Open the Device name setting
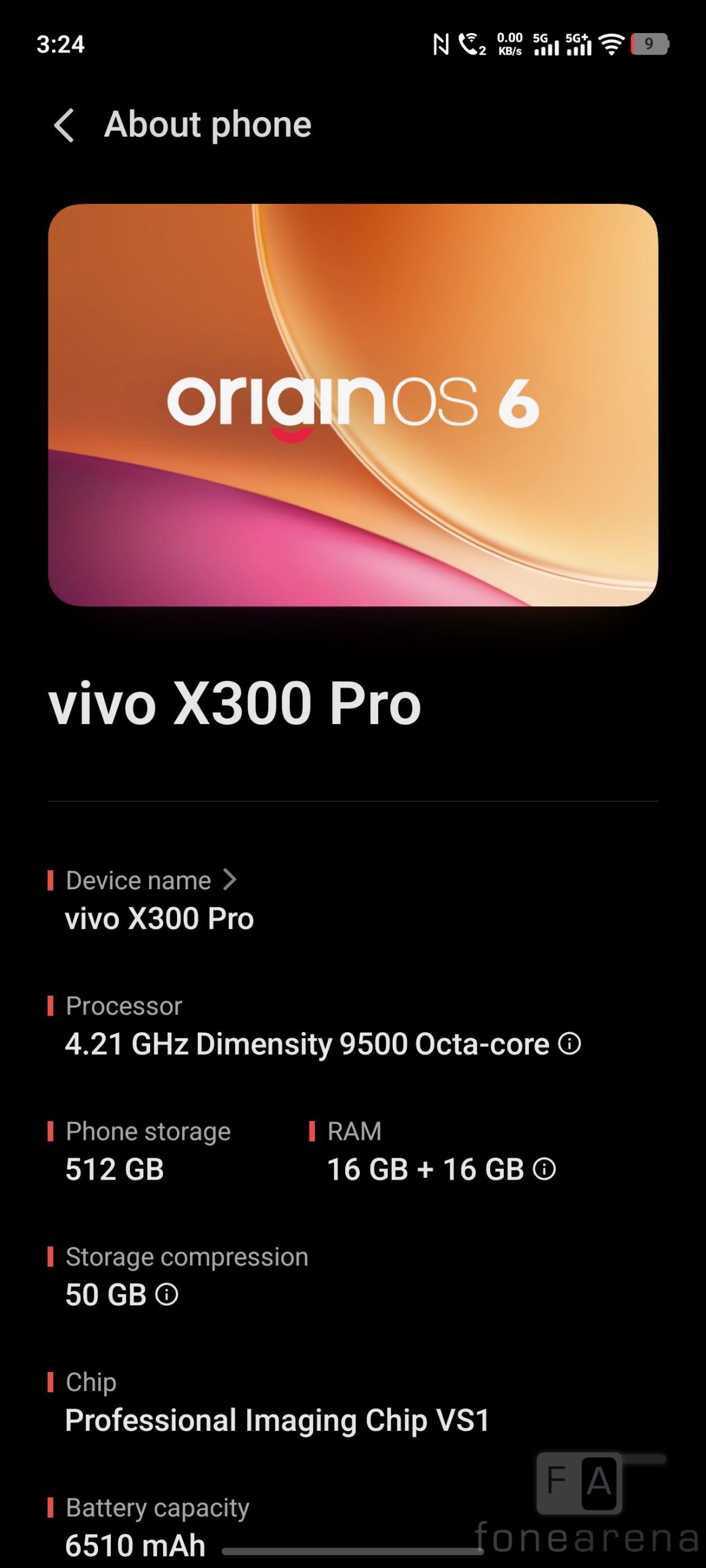 pyautogui.click(x=151, y=881)
